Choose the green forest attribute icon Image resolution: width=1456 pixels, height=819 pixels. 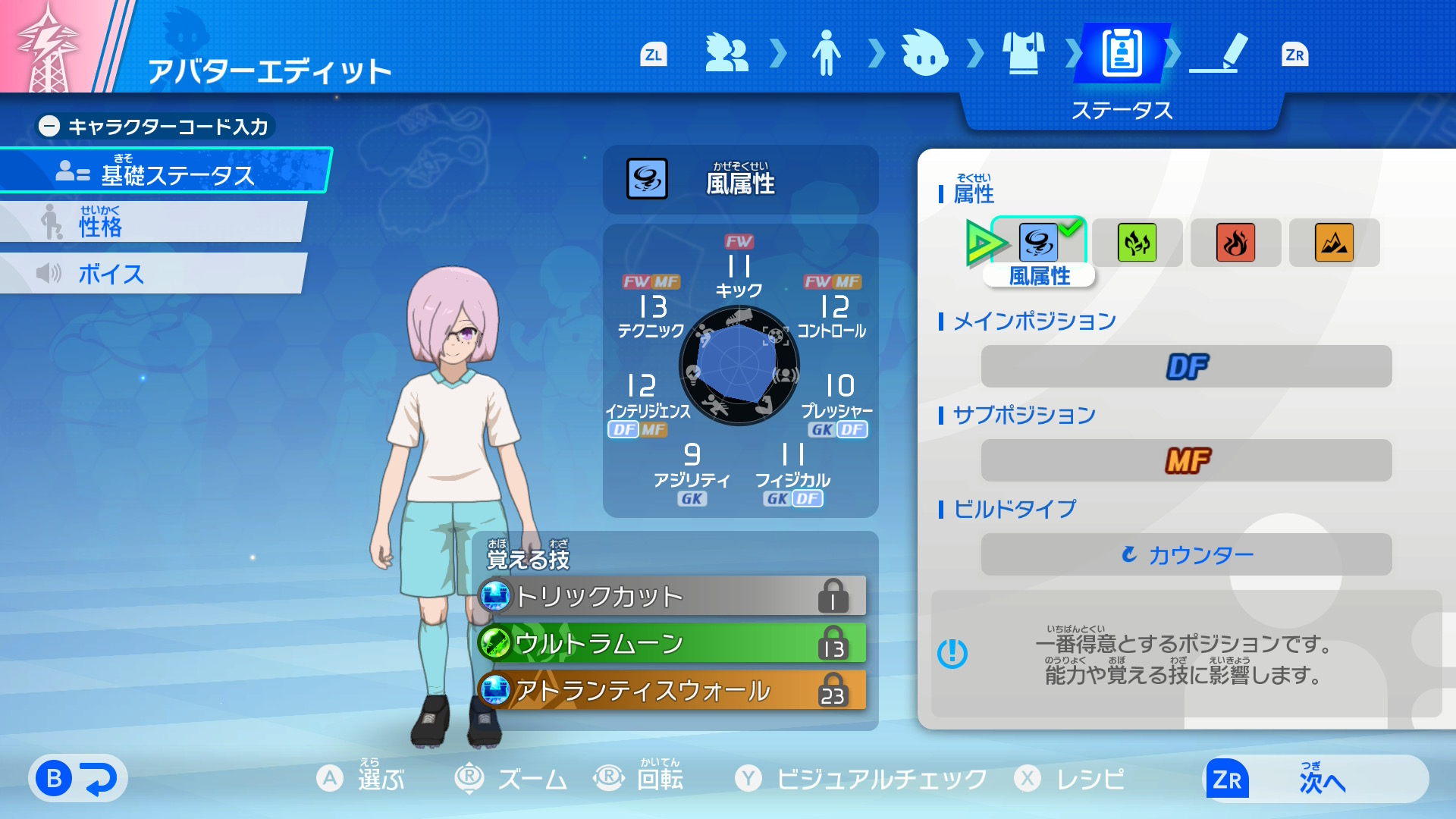(1137, 243)
